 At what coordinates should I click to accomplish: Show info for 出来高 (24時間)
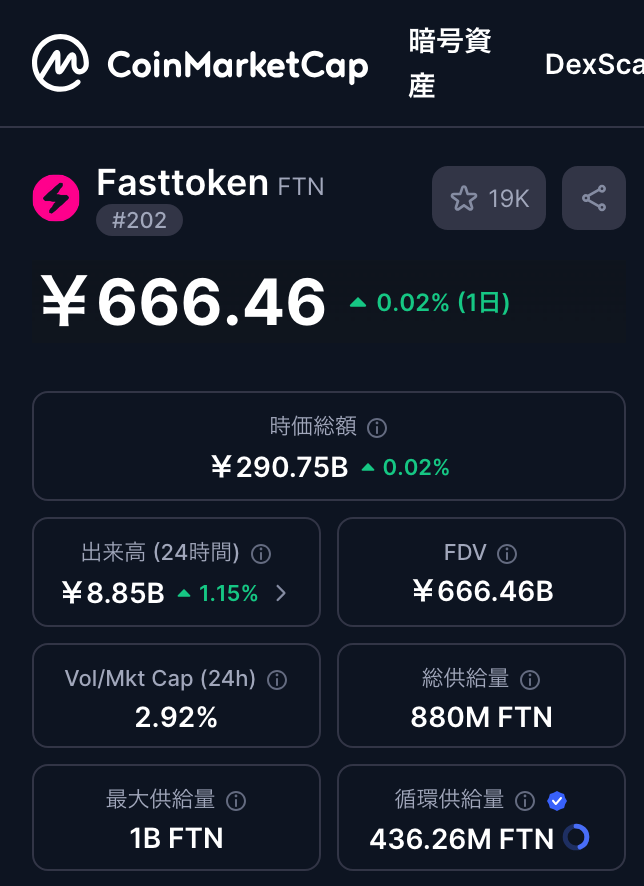click(x=261, y=553)
